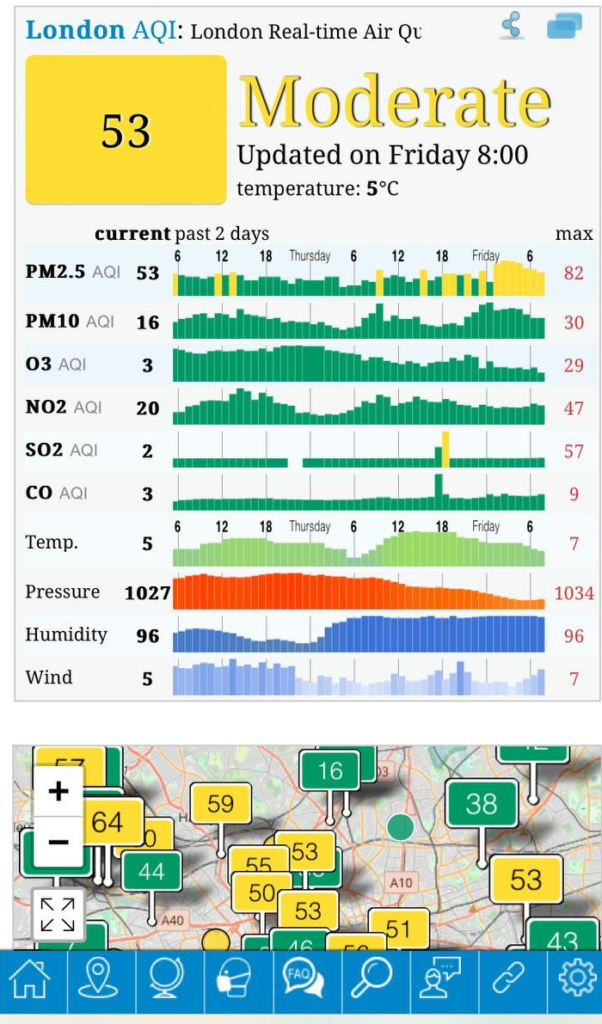Image resolution: width=602 pixels, height=1024 pixels.
Task: Open the overlapping windows icon at top
Action: [x=564, y=26]
